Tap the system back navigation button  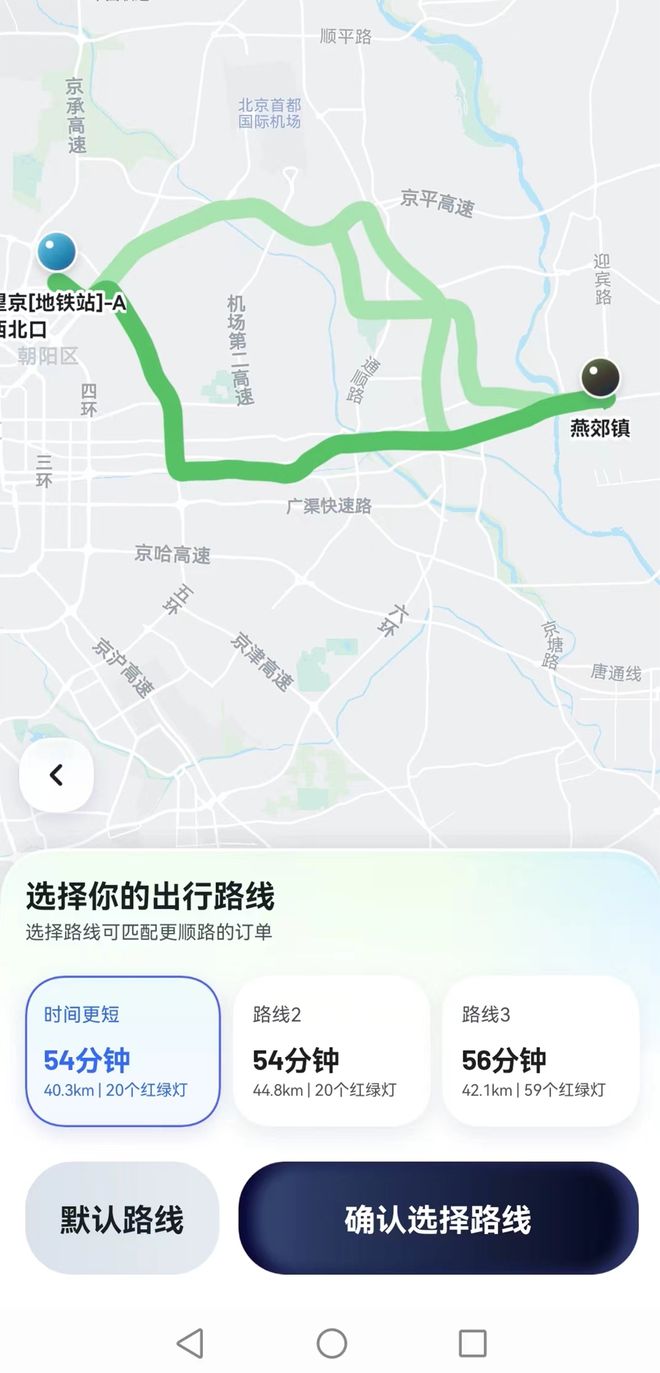(x=190, y=1343)
